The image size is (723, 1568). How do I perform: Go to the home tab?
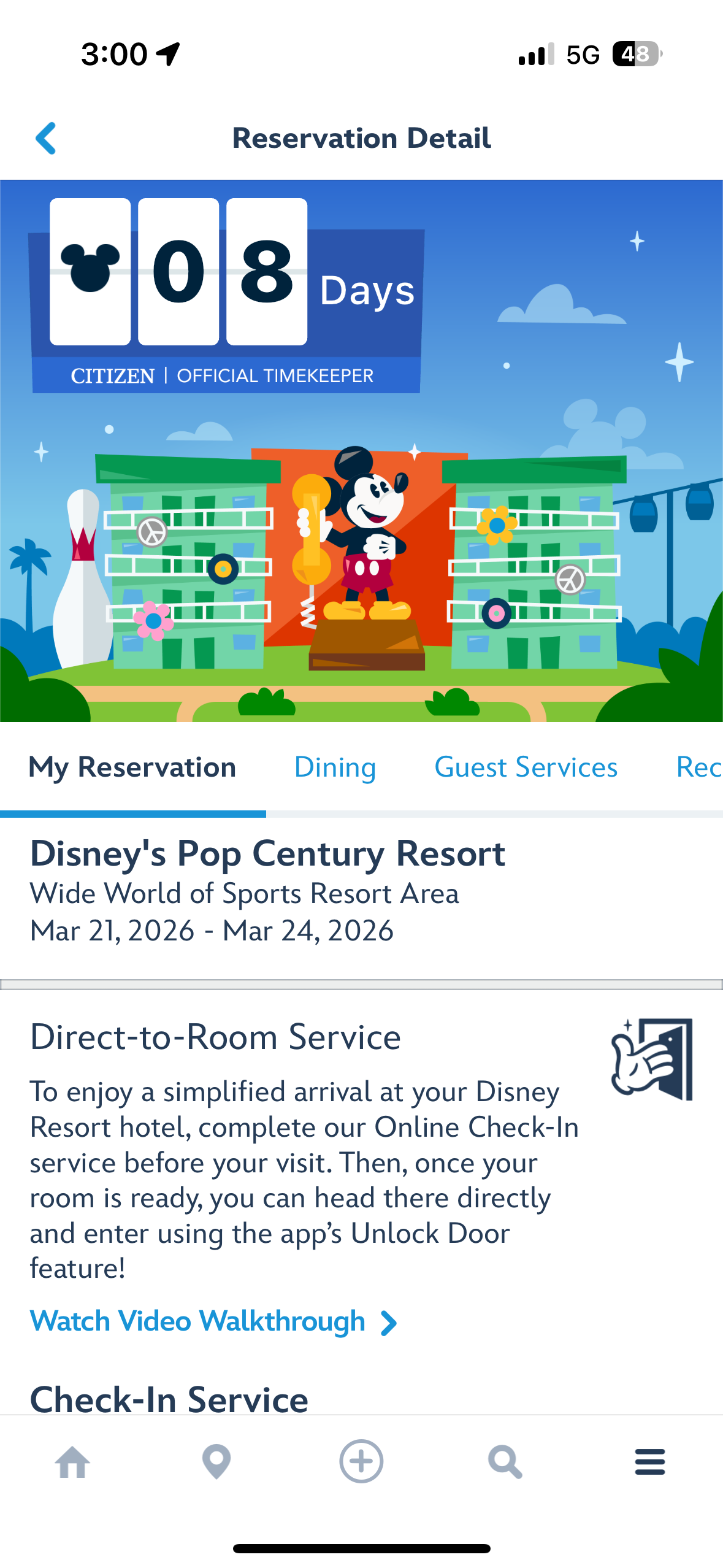72,1461
